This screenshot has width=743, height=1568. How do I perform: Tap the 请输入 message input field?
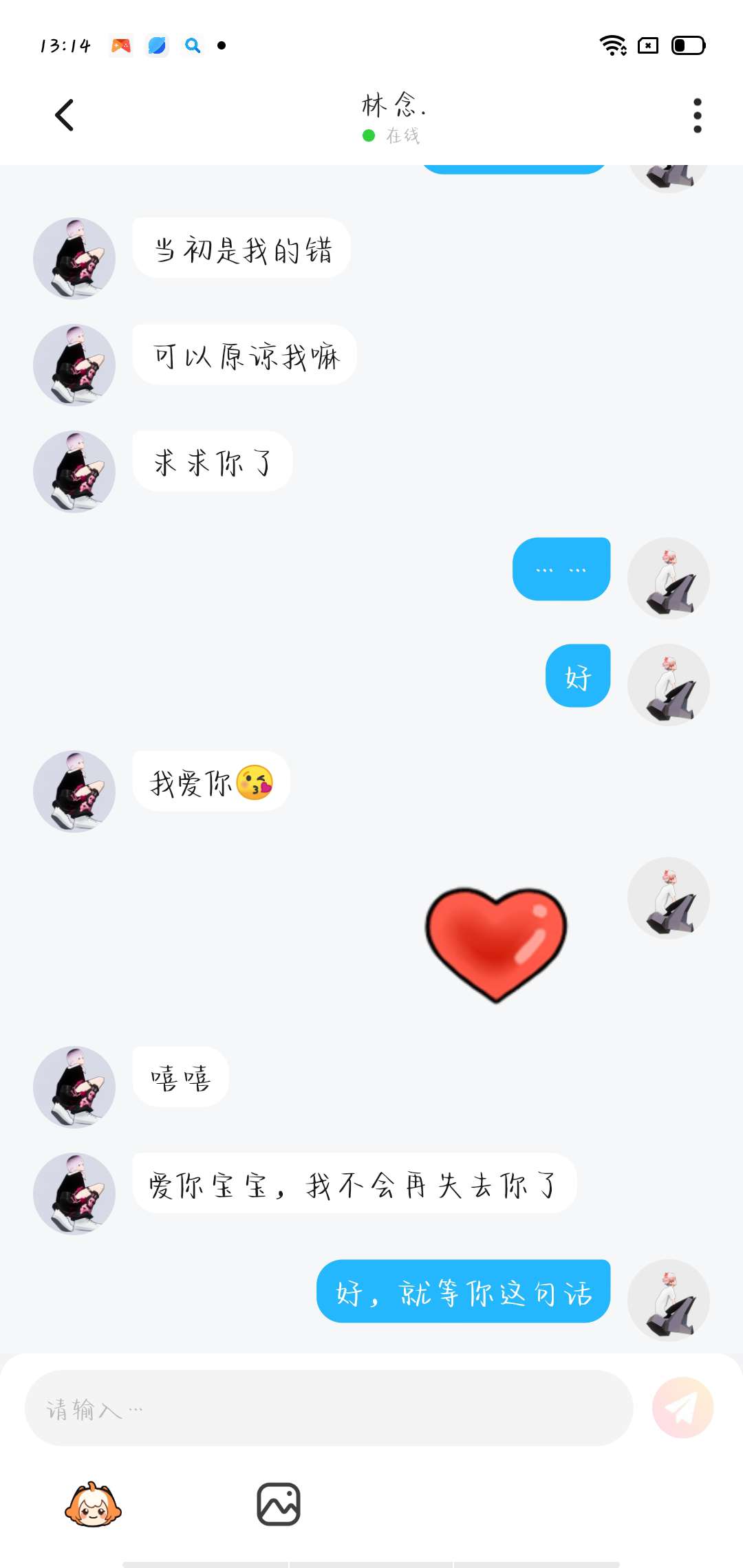[329, 1408]
